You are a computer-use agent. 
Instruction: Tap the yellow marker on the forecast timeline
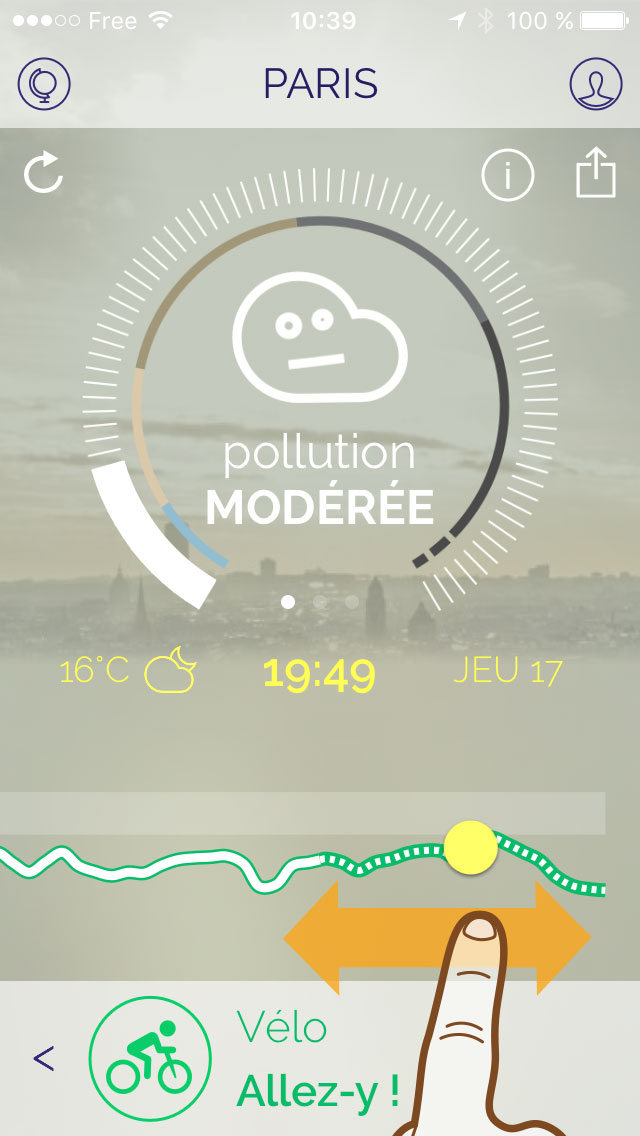[x=470, y=846]
